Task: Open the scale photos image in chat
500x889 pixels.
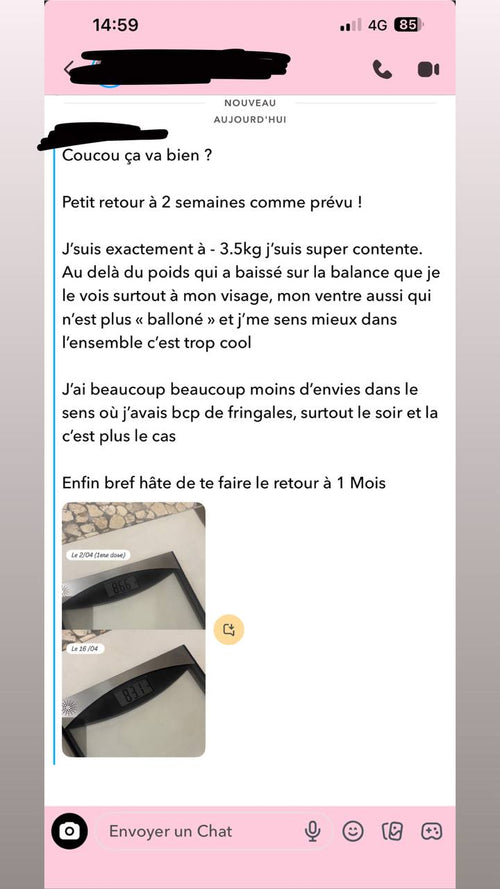Action: coord(134,629)
